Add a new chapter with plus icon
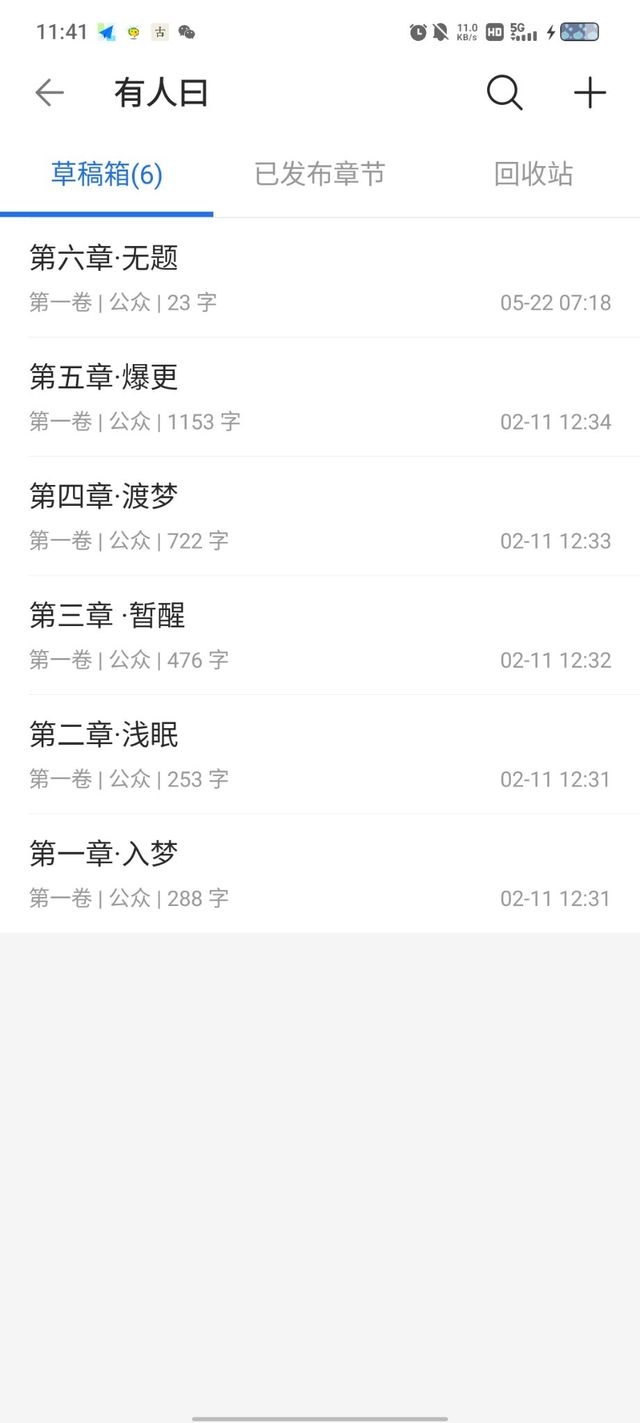The image size is (640, 1423). (590, 93)
